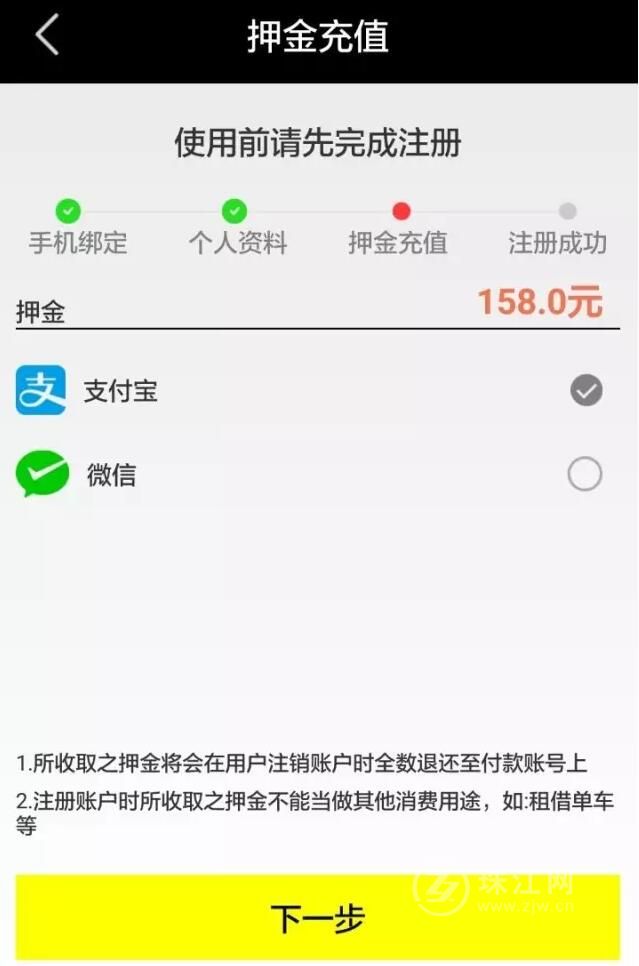This screenshot has height=966, width=639.
Task: Tap the 下一步 button
Action: [x=318, y=917]
